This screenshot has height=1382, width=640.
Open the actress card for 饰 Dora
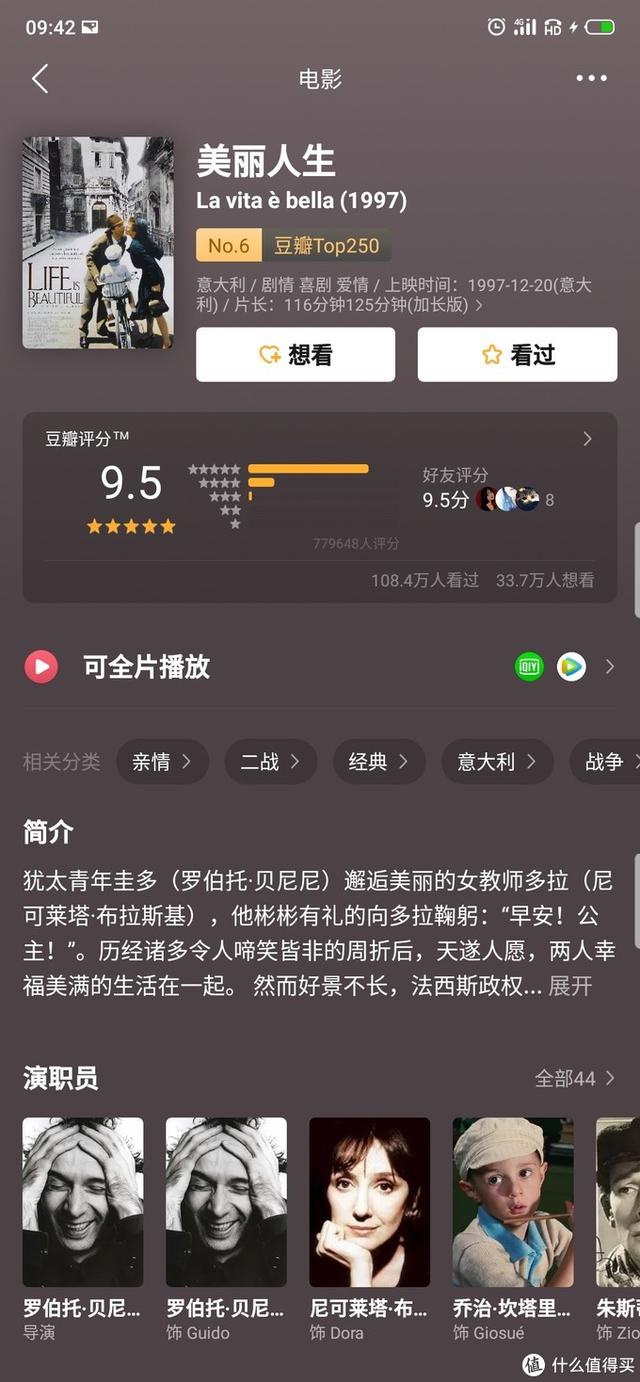pyautogui.click(x=369, y=1229)
